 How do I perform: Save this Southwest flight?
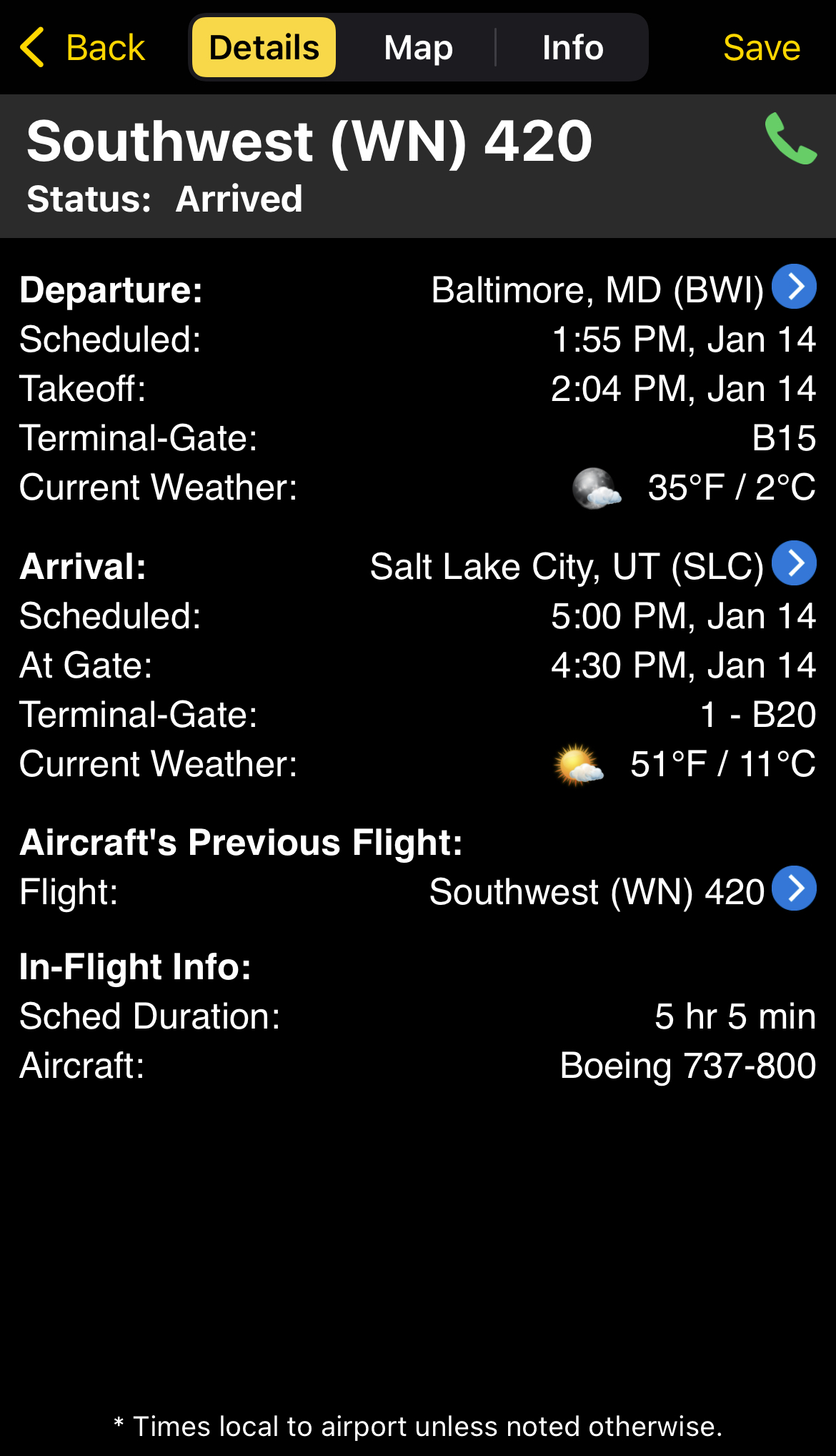tap(761, 48)
